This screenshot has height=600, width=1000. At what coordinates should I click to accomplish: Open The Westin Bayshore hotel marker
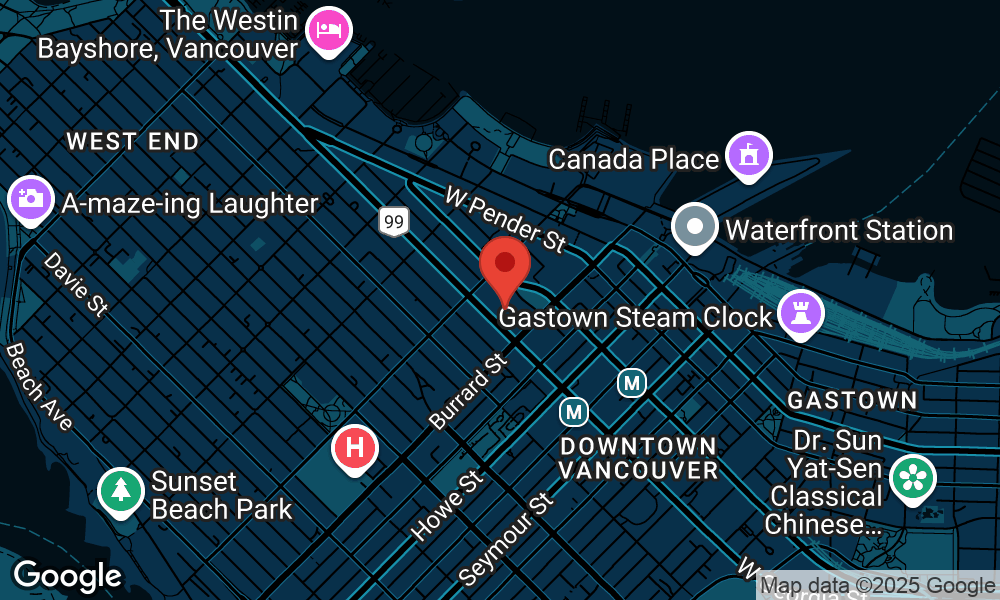[329, 30]
